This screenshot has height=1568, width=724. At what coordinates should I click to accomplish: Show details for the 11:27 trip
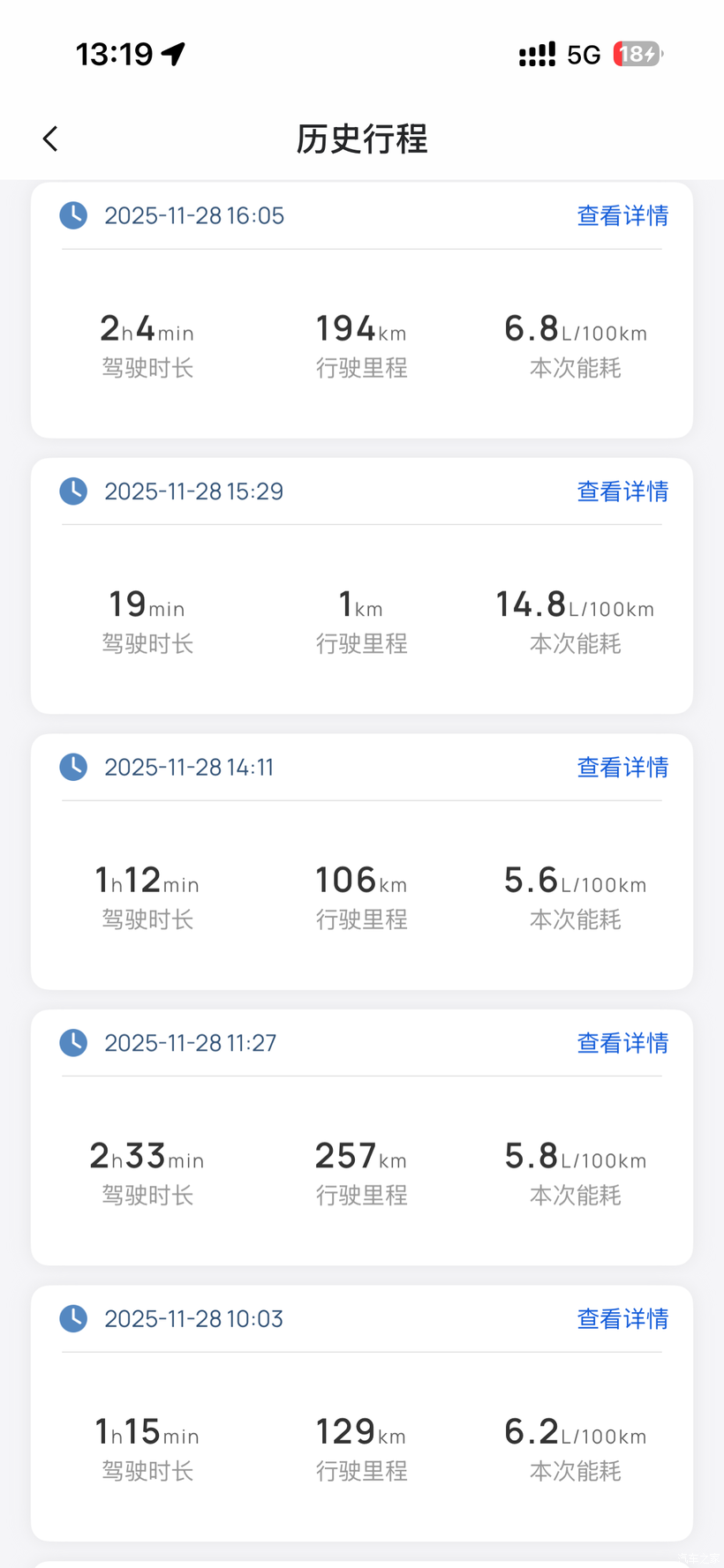click(x=622, y=1043)
